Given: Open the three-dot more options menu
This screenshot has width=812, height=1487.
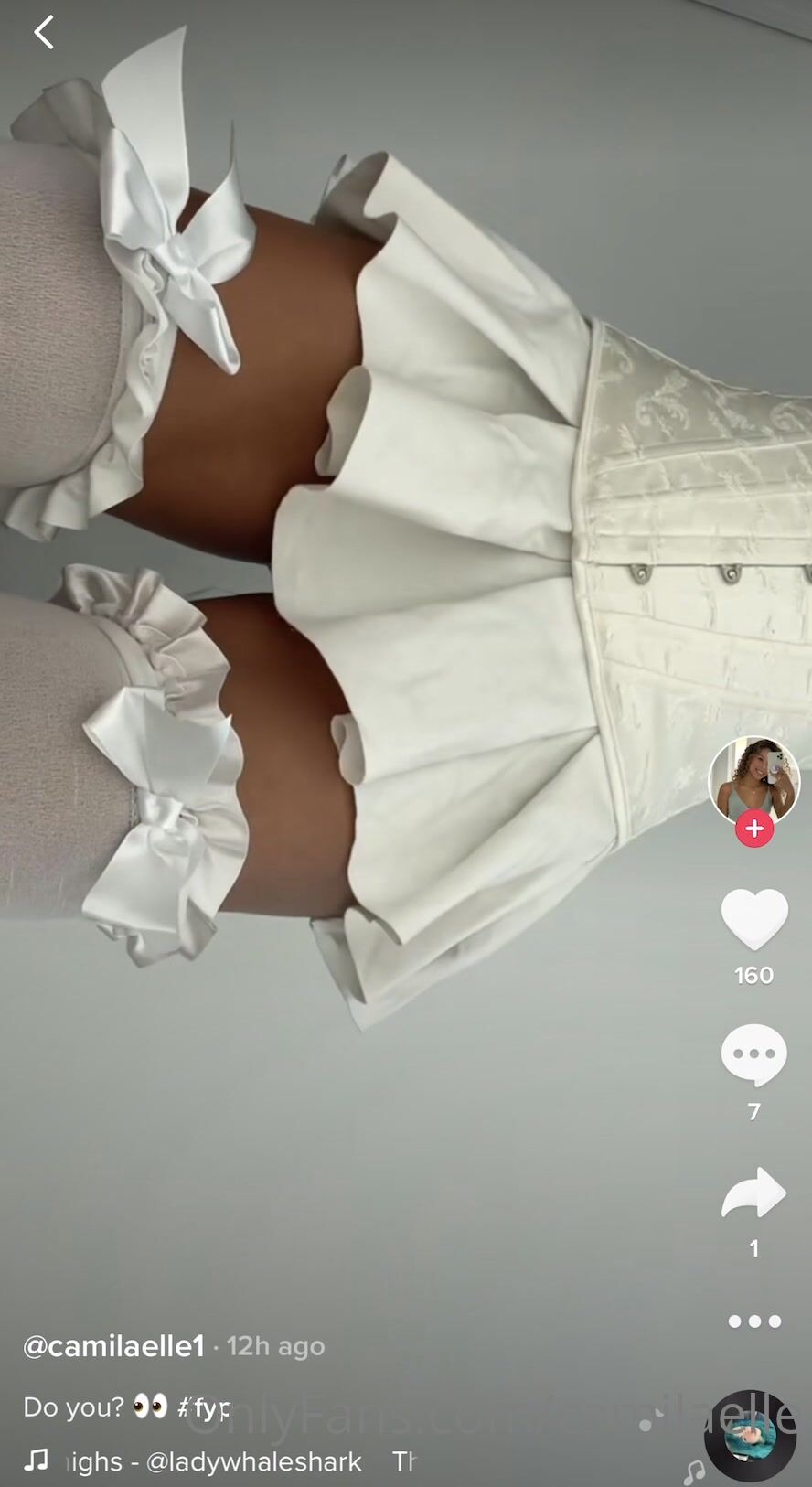Looking at the screenshot, I should click(x=754, y=1321).
